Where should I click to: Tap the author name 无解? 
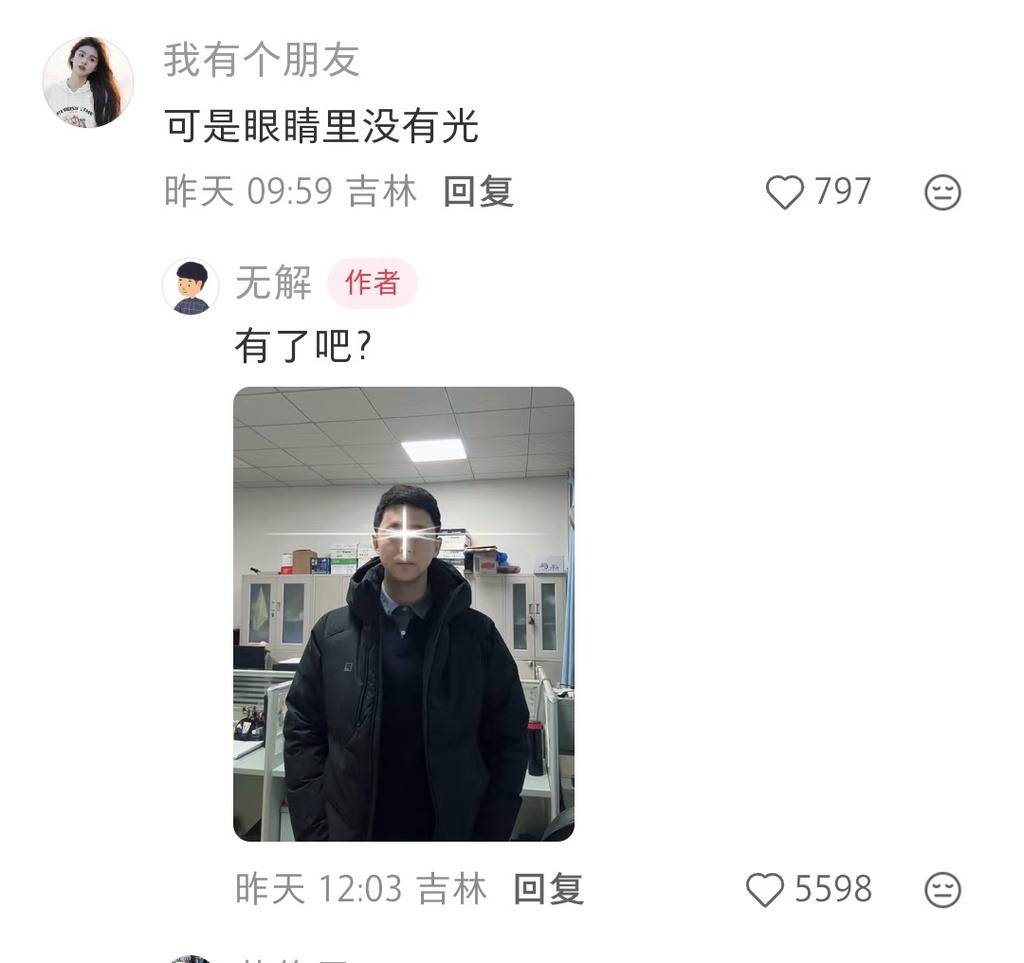(273, 283)
